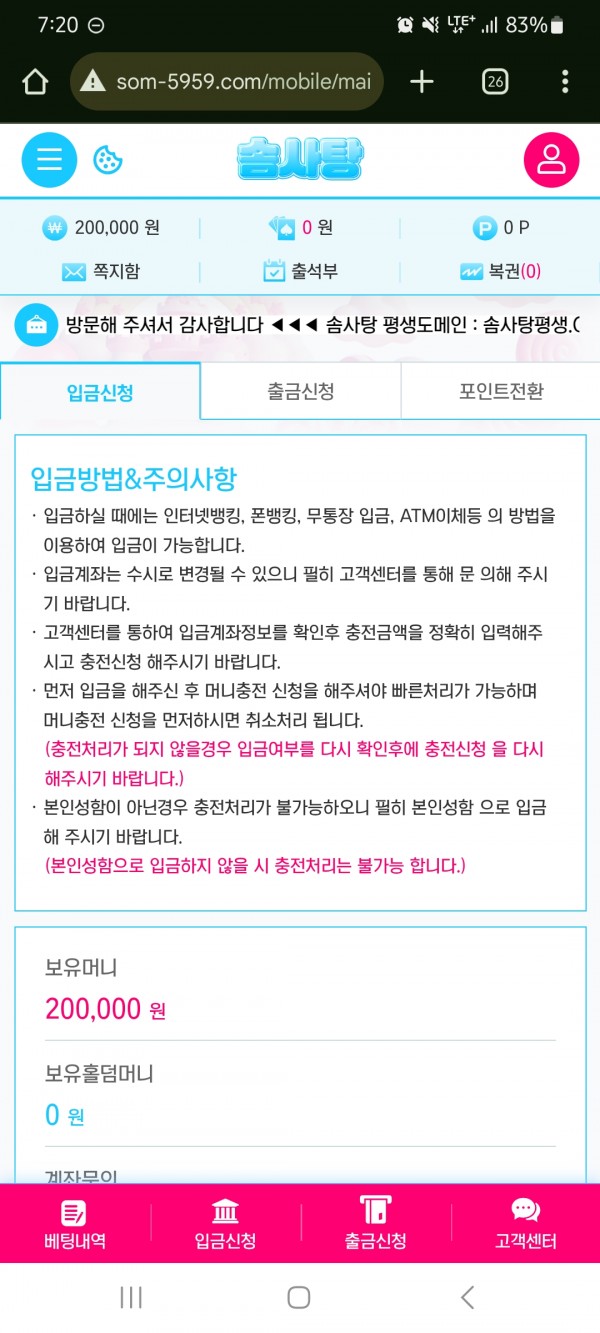Switch to the 포인트전환 tab

coord(500,391)
